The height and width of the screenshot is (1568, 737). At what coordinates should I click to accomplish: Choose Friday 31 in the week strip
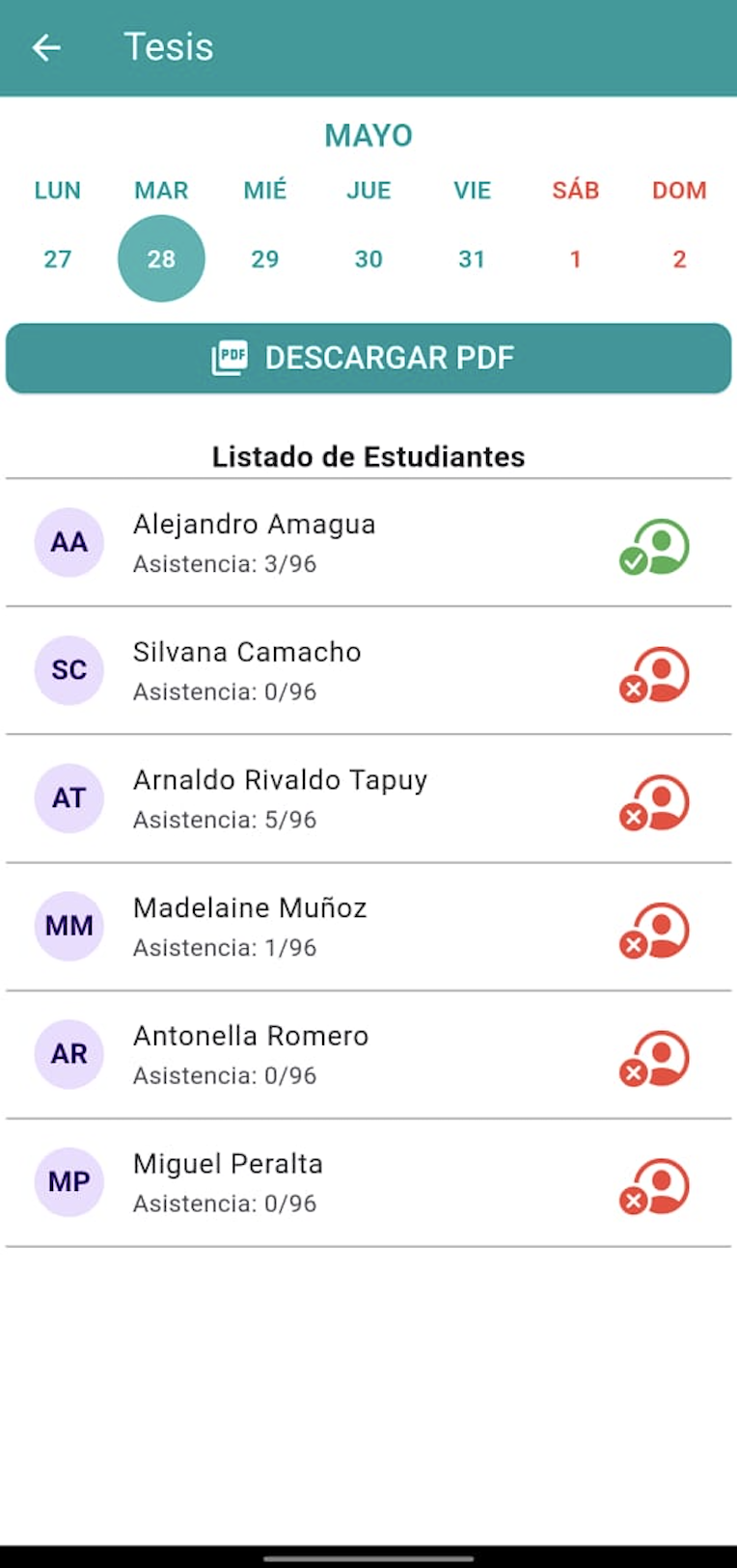(x=472, y=258)
